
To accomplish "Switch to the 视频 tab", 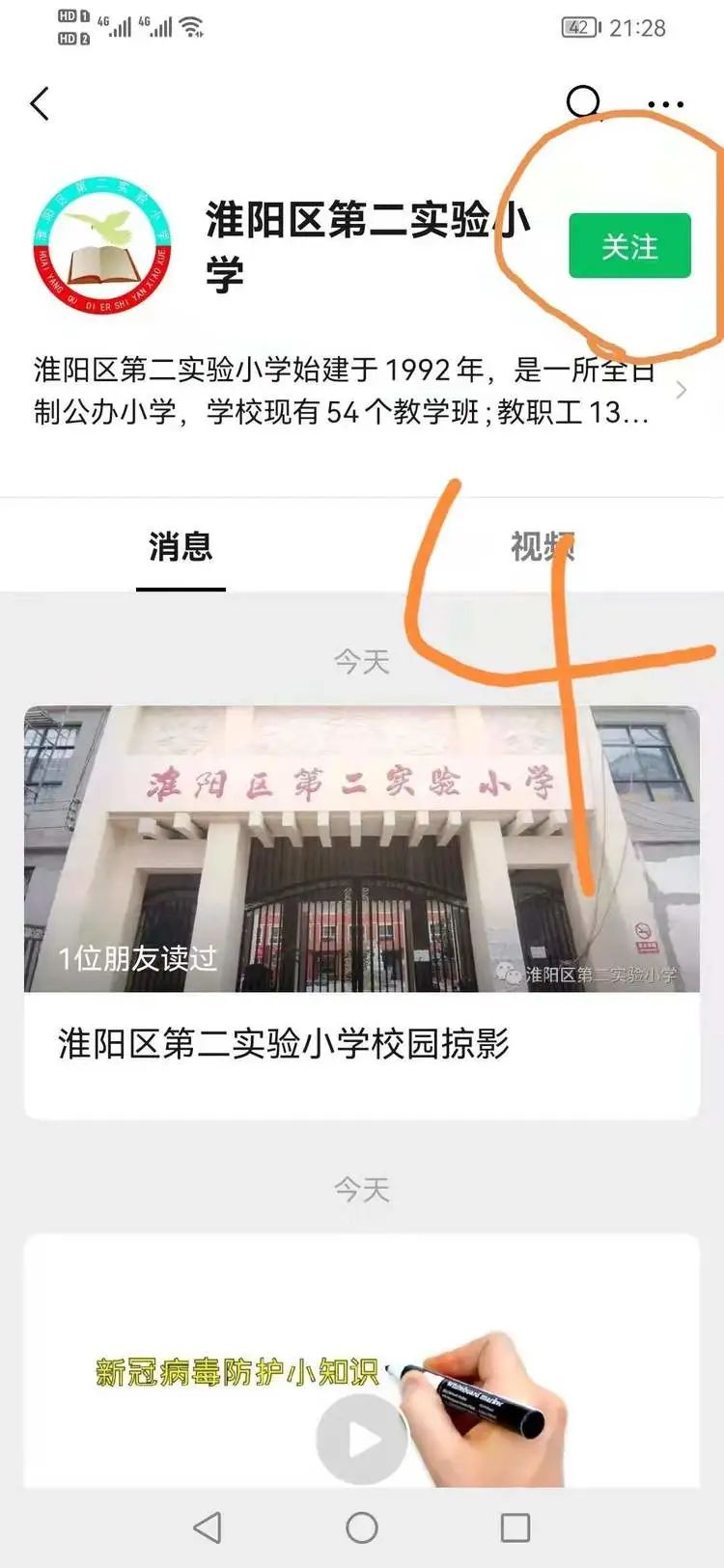I will 542,547.
